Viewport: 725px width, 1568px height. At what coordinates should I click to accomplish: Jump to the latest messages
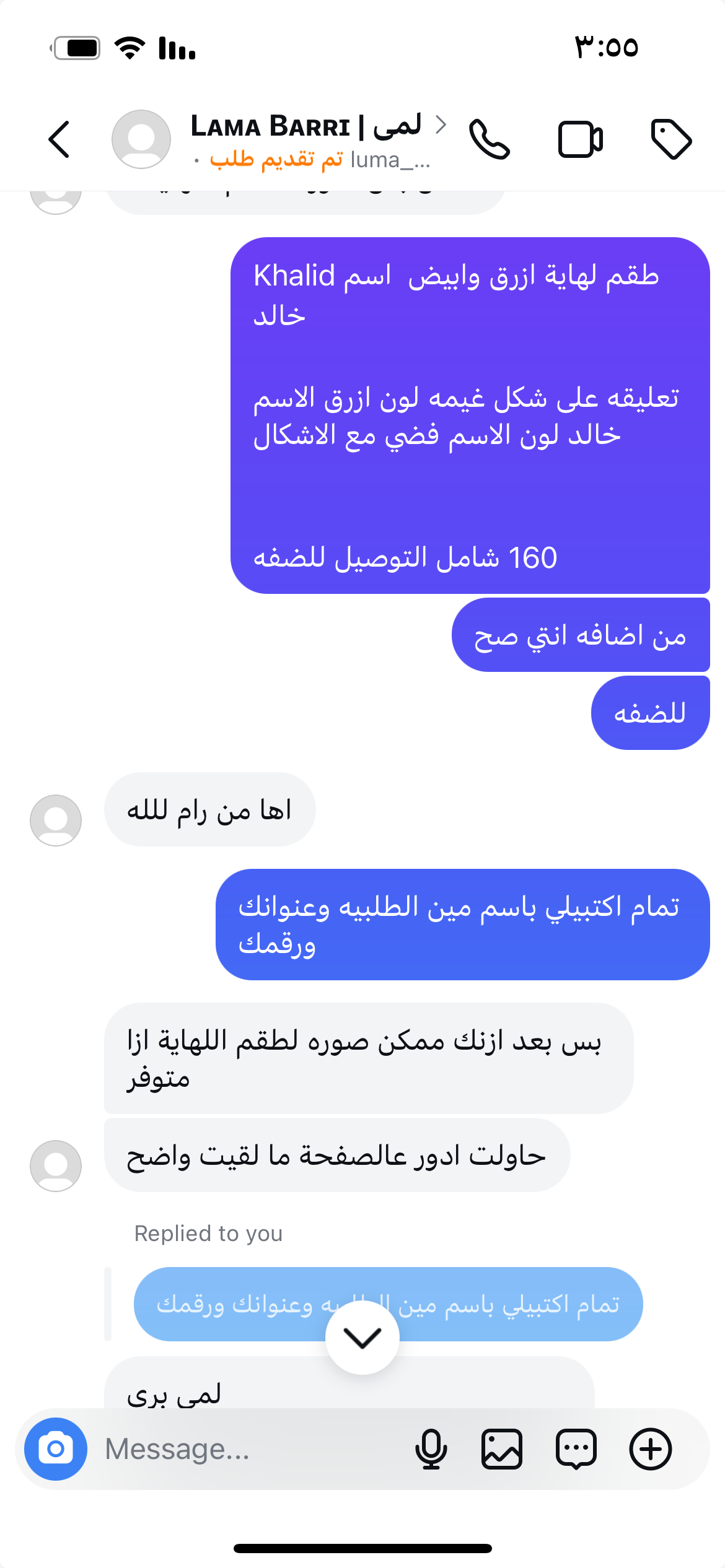362,1338
